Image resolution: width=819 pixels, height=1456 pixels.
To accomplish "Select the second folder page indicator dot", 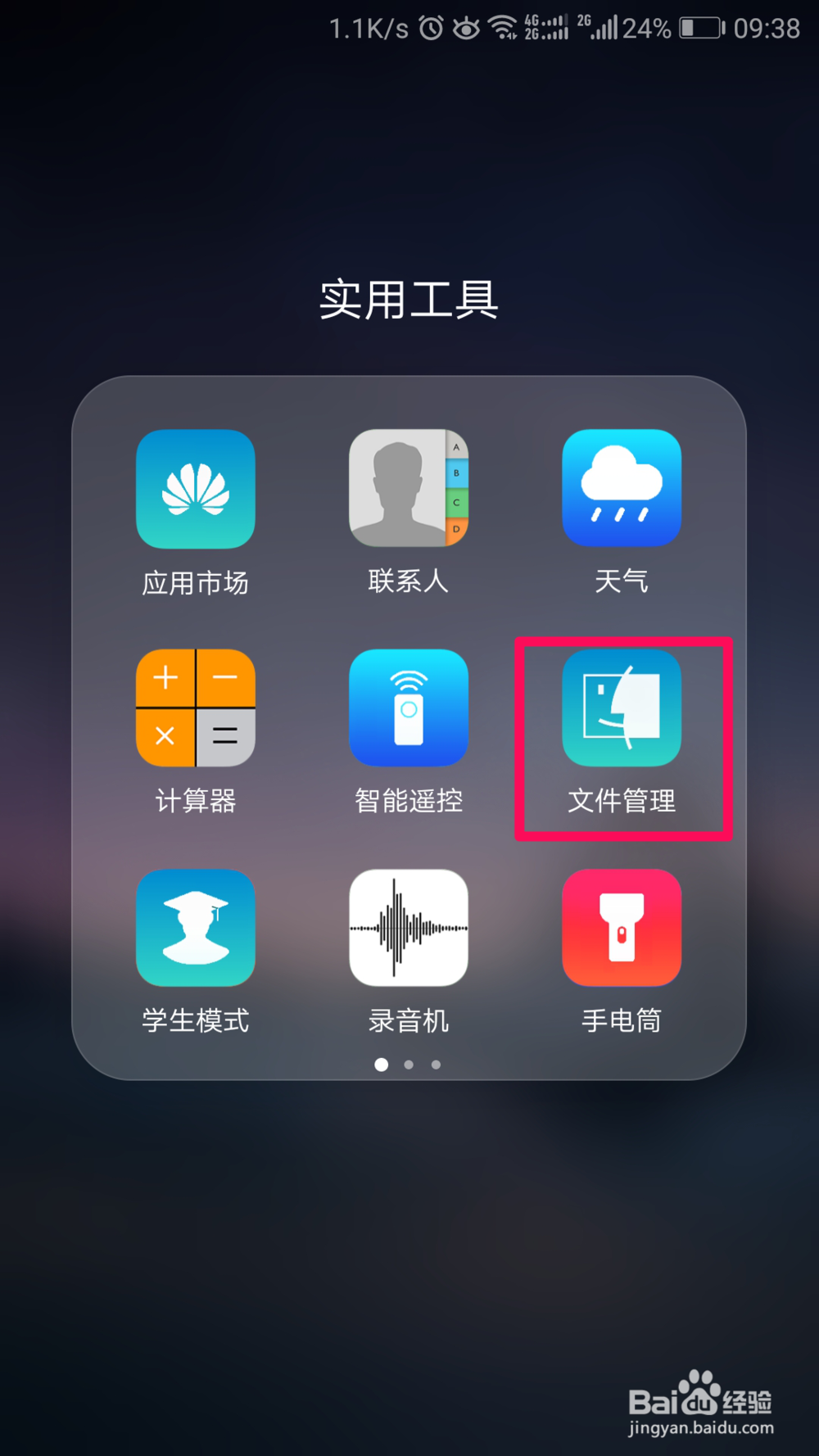I will 409,1065.
